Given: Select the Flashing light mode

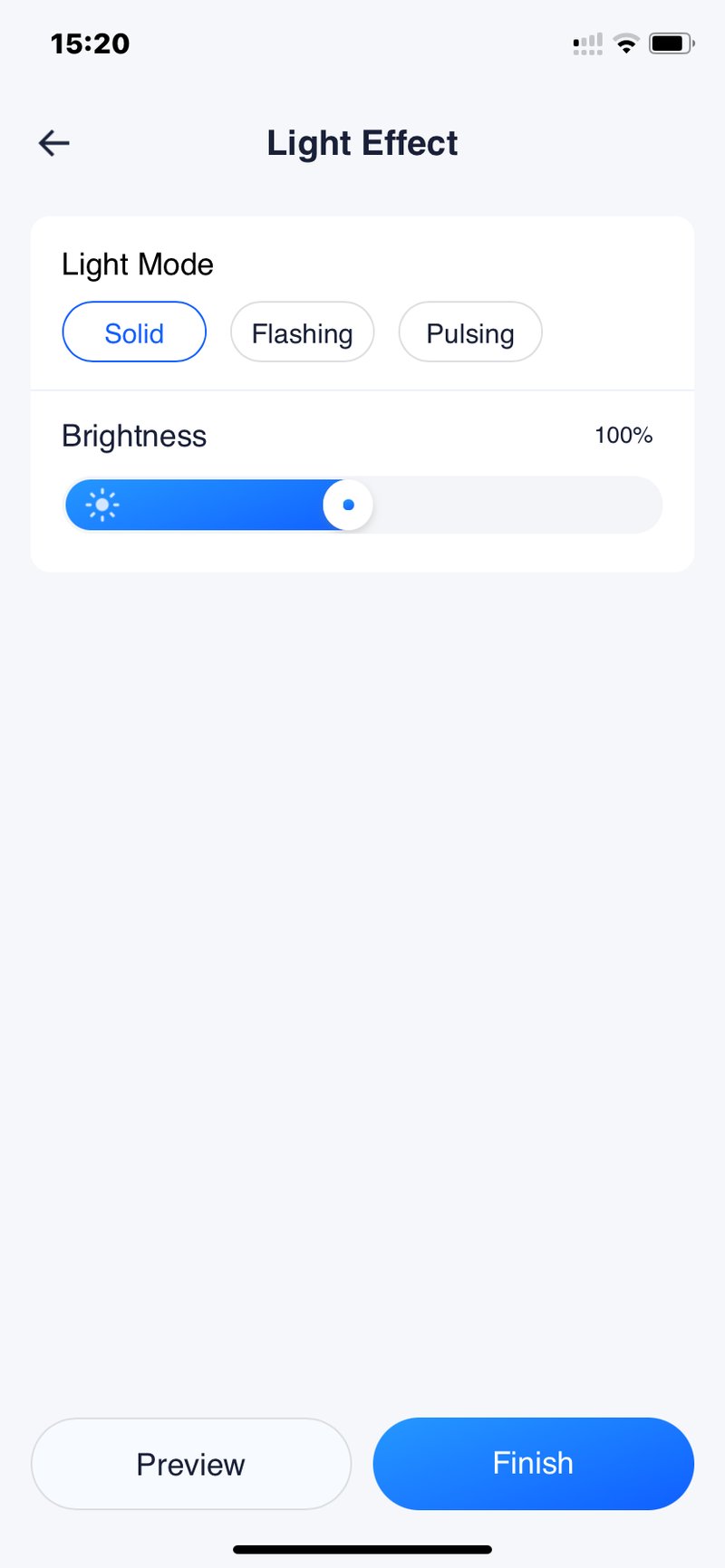Looking at the screenshot, I should 302,332.
